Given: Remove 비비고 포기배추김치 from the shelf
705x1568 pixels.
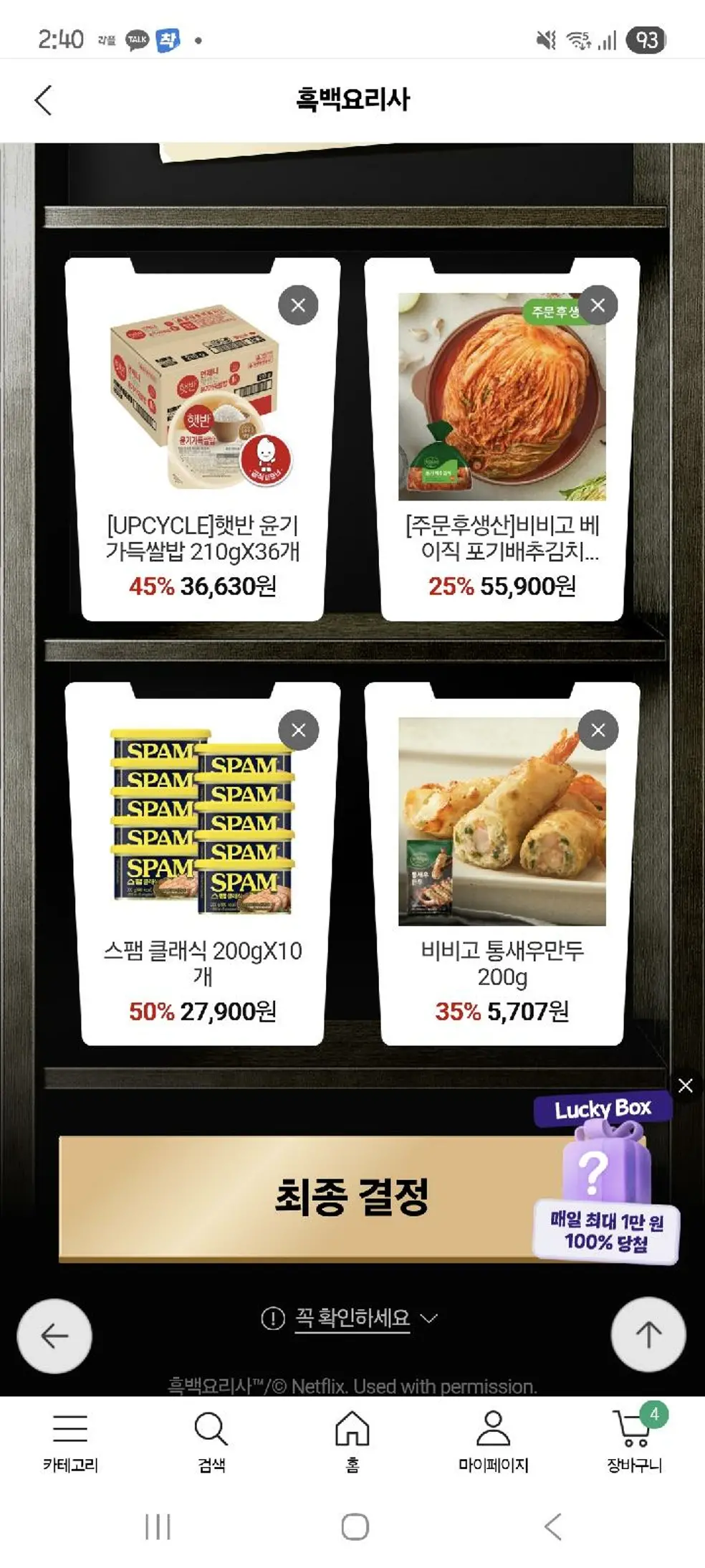Looking at the screenshot, I should pos(598,305).
